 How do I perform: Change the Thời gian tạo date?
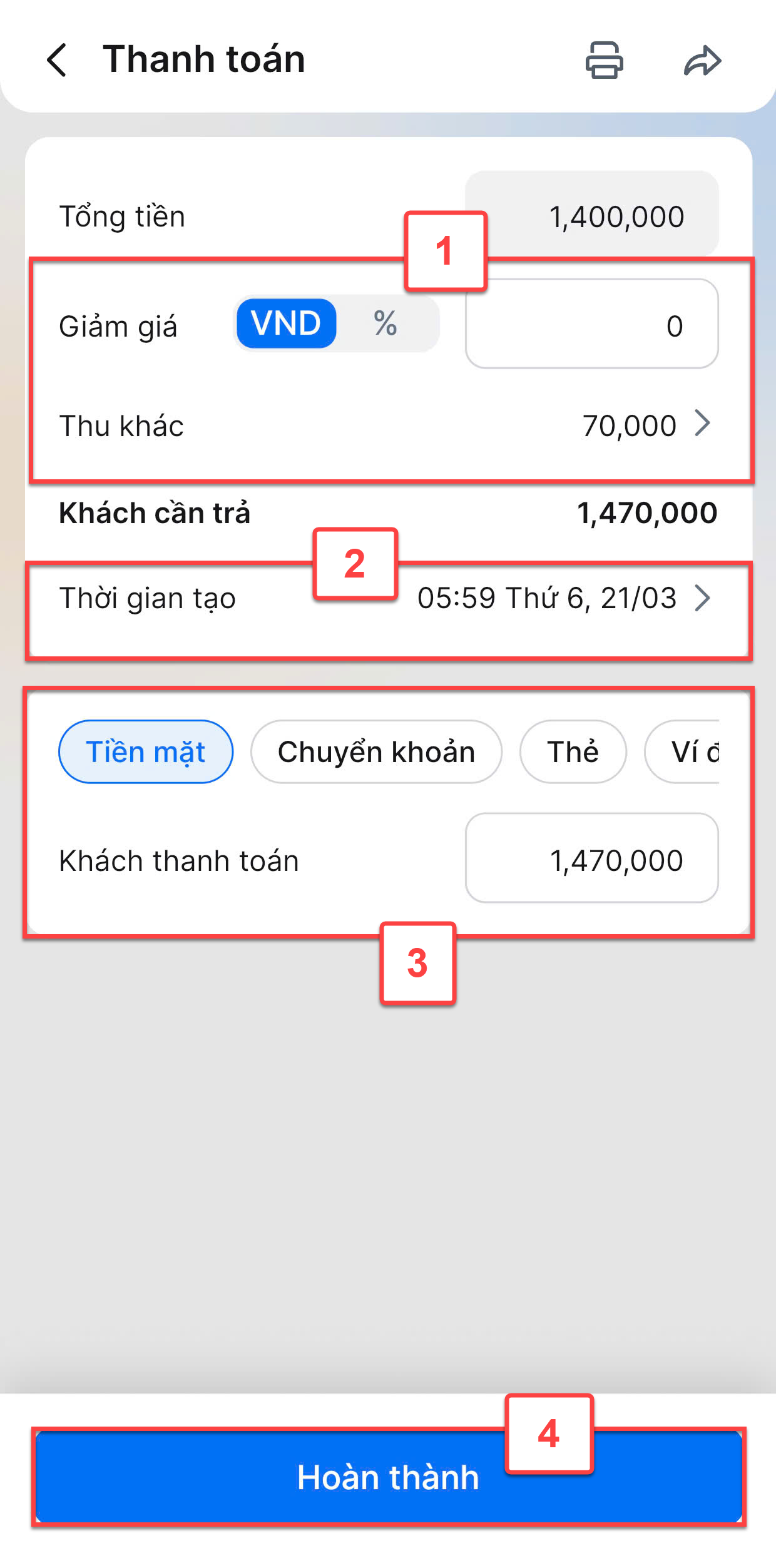tap(388, 598)
